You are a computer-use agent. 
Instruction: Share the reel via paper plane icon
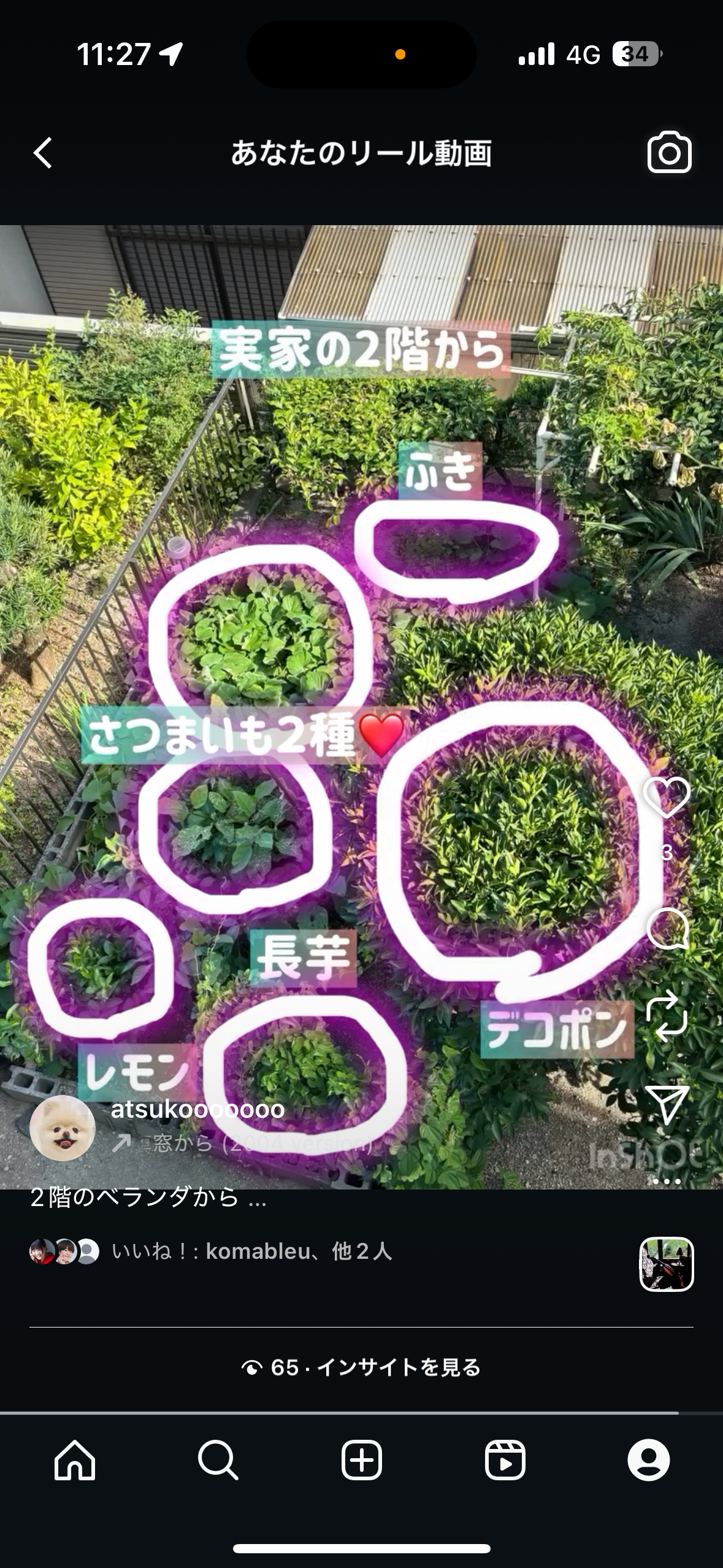tap(667, 1104)
